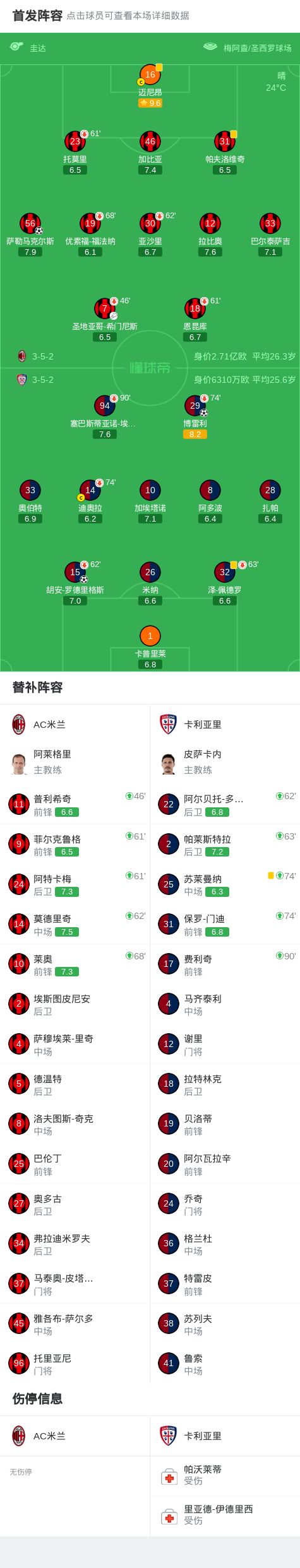This screenshot has height=1568, width=300.
Task: Open bench player 贝洛蒂
Action: pos(225,1124)
